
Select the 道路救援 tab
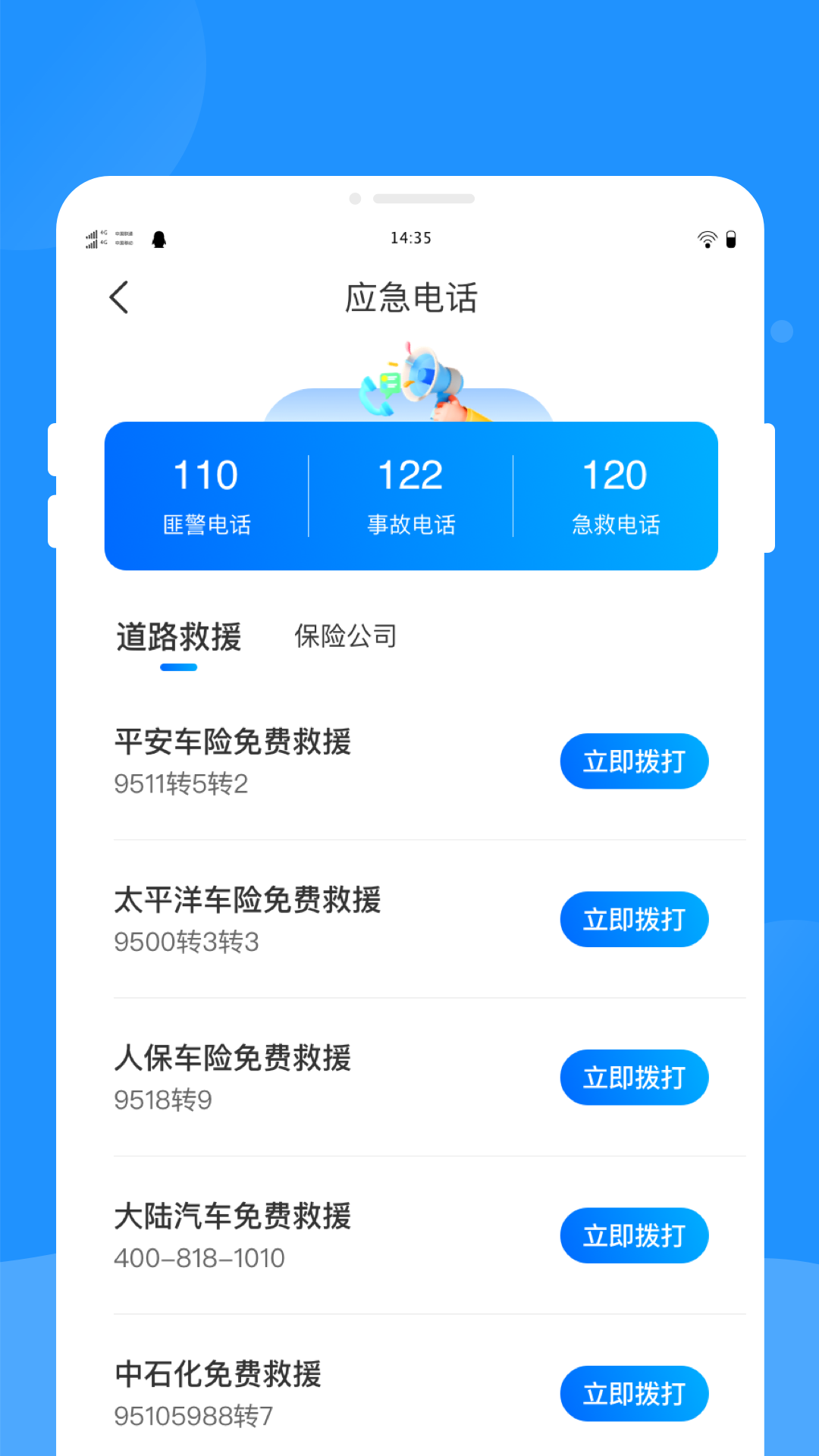[x=179, y=637]
